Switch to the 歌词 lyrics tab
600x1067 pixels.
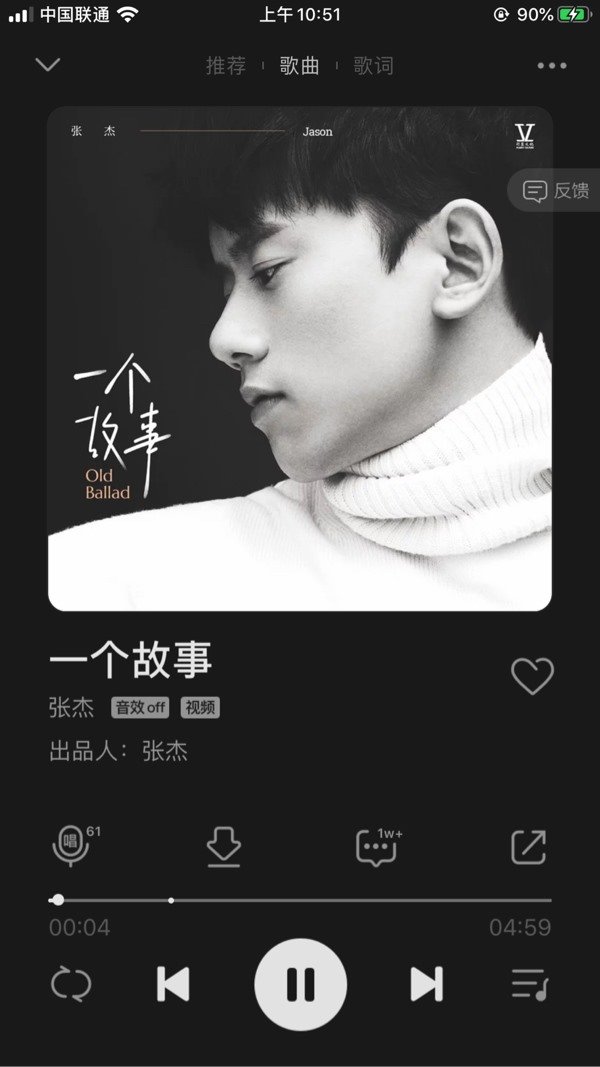click(374, 66)
